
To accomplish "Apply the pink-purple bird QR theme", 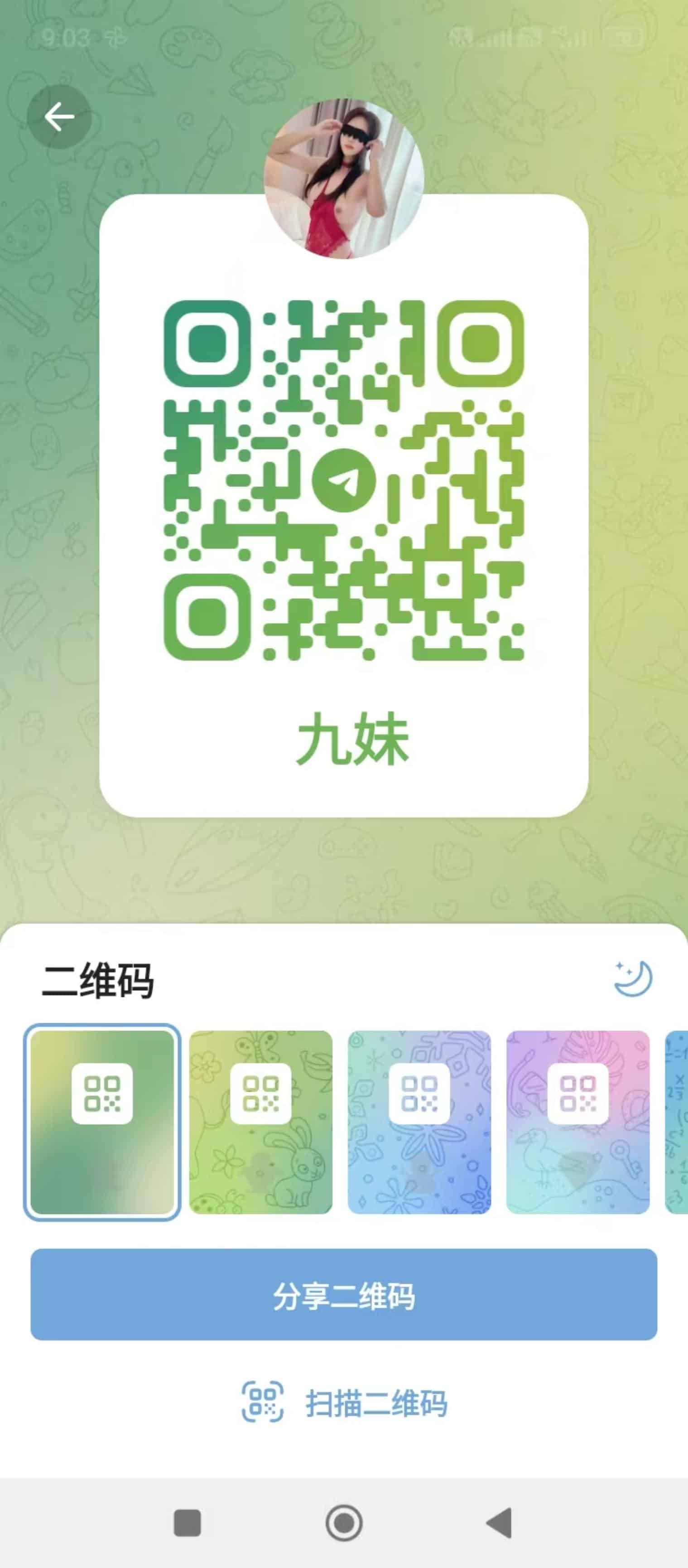I will (x=578, y=1122).
